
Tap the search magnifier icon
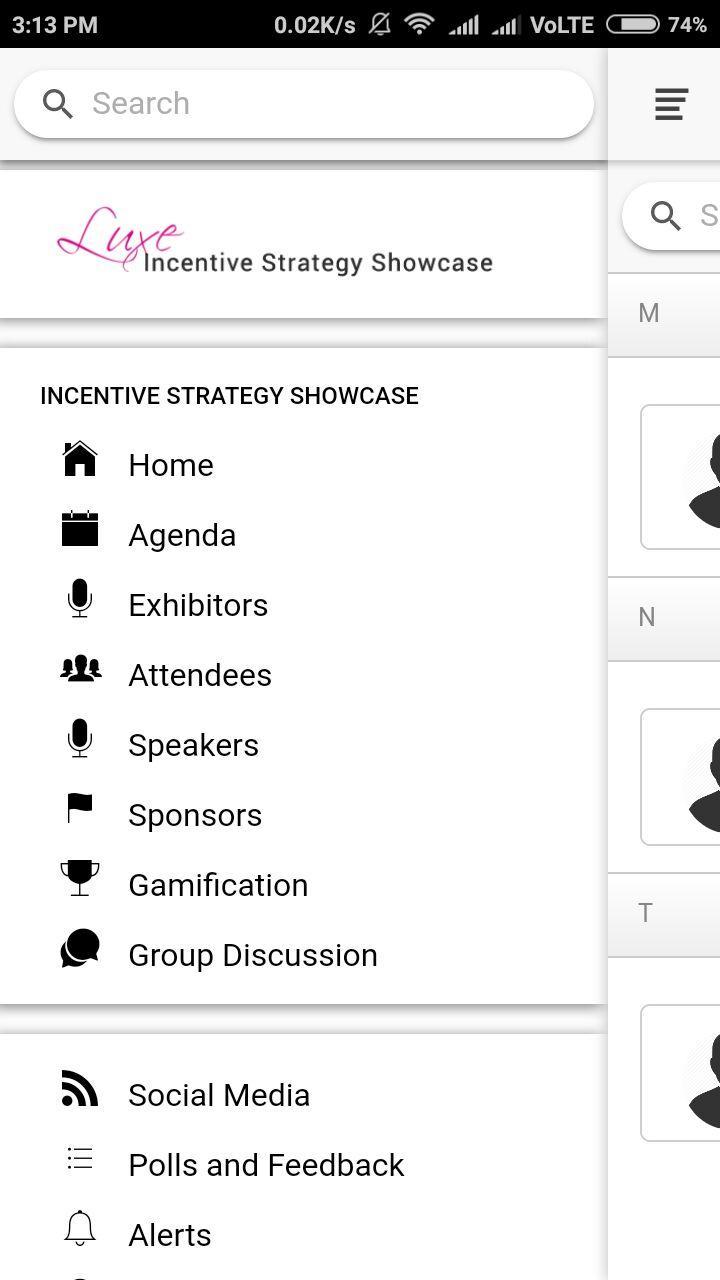57,103
